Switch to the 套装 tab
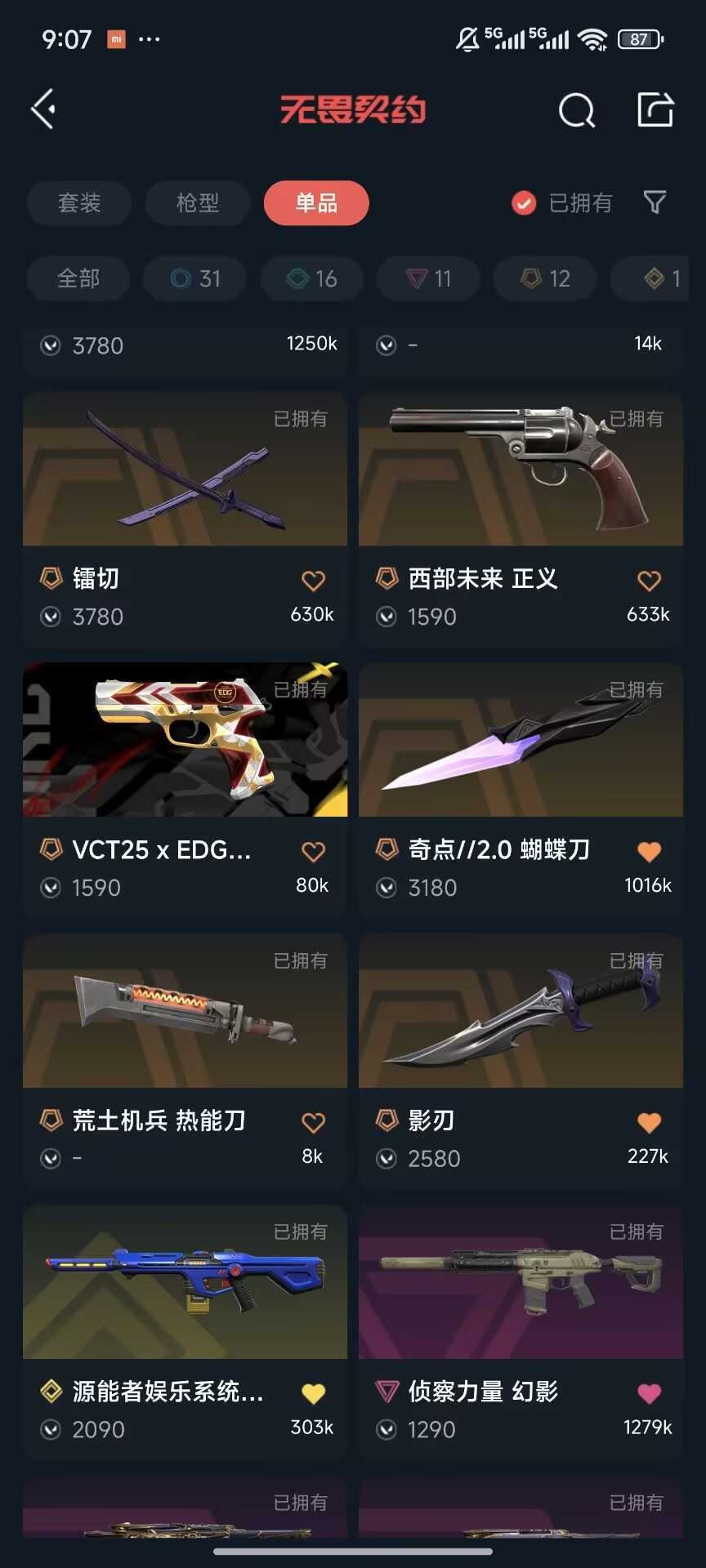The height and width of the screenshot is (1568, 706). pyautogui.click(x=79, y=203)
